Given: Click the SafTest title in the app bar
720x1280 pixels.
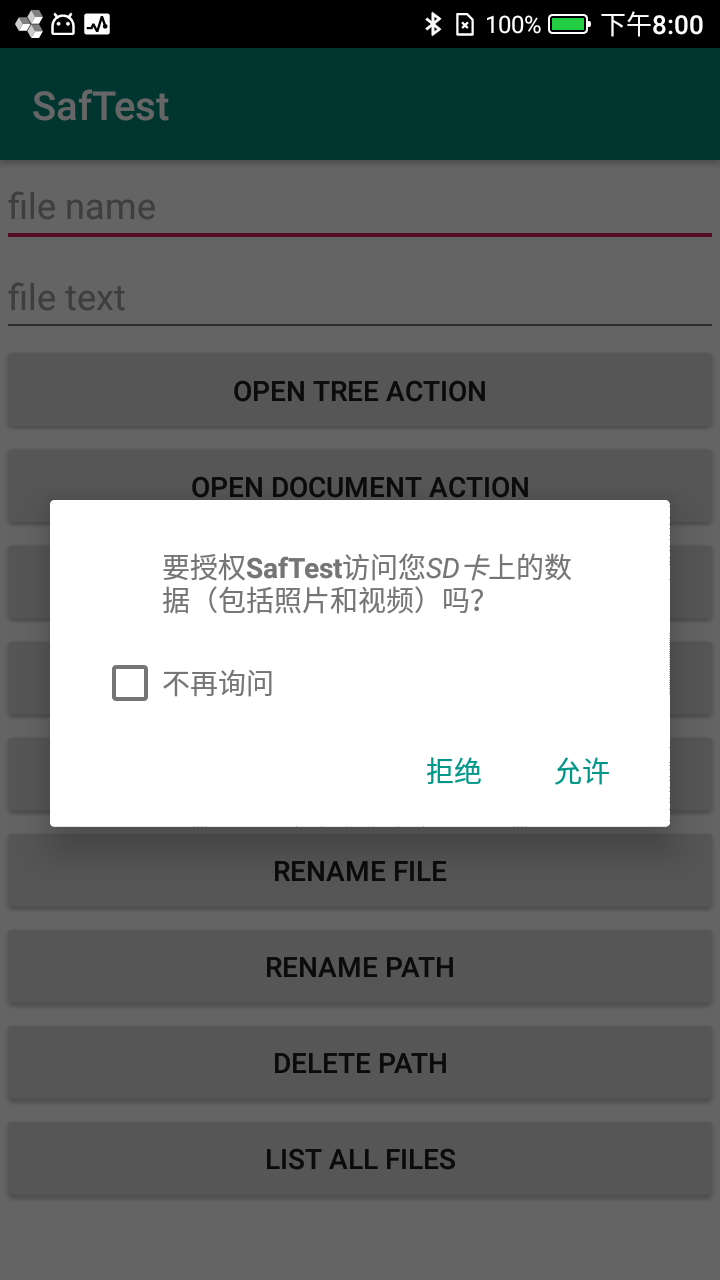Looking at the screenshot, I should pos(102,104).
